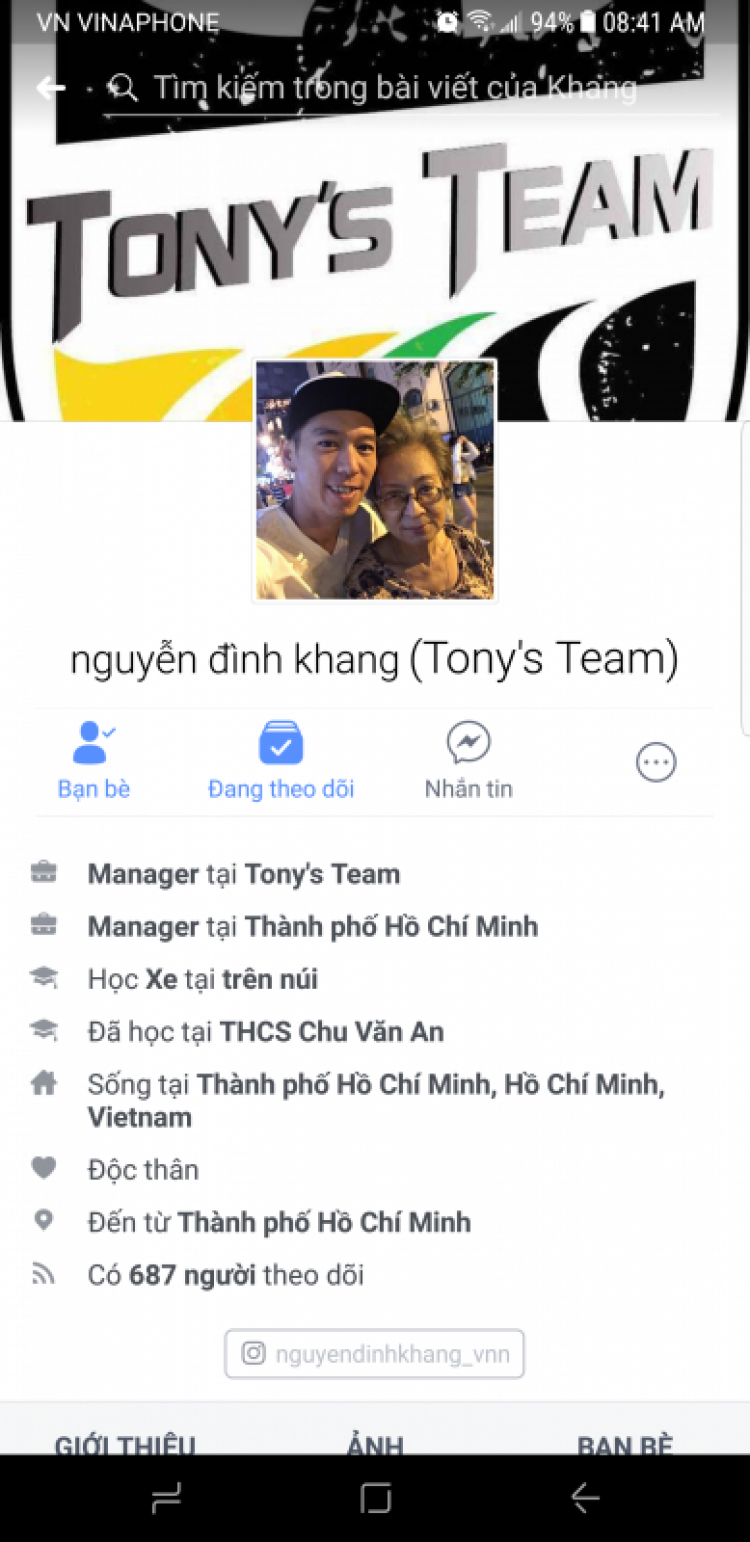Image resolution: width=750 pixels, height=1542 pixels.
Task: Open the more options ellipsis menu
Action: tap(656, 764)
